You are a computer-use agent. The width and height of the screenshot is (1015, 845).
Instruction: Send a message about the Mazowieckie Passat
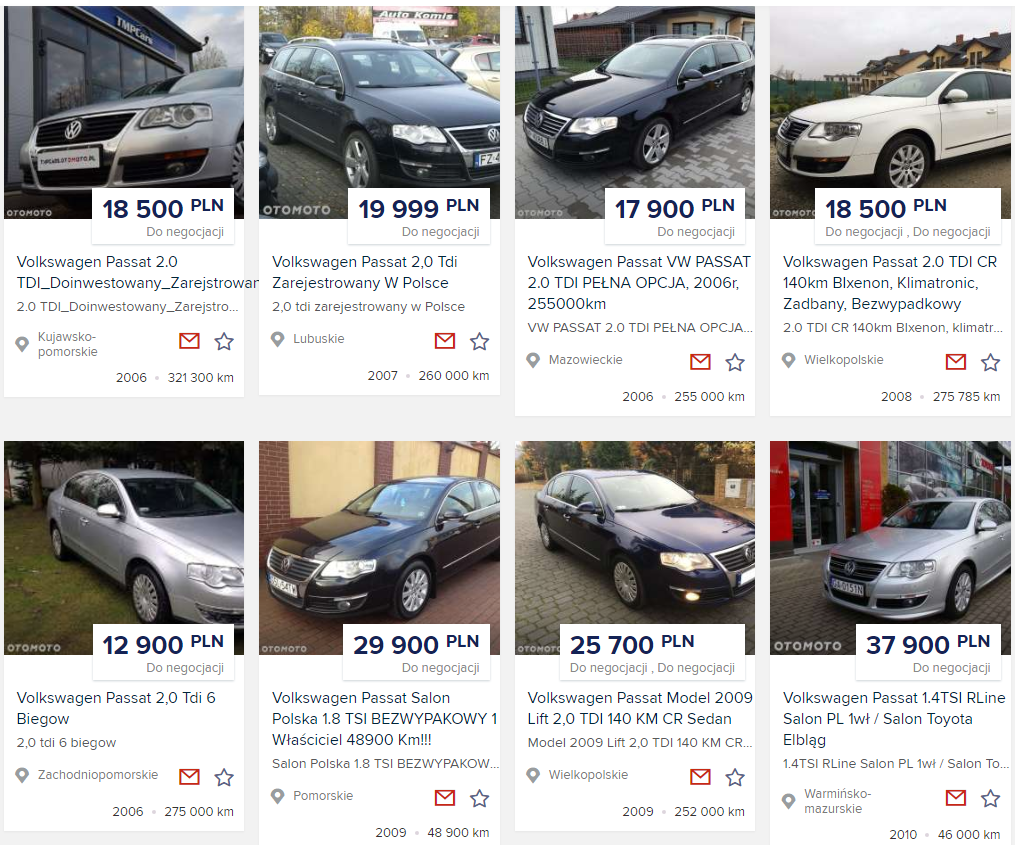click(x=700, y=361)
